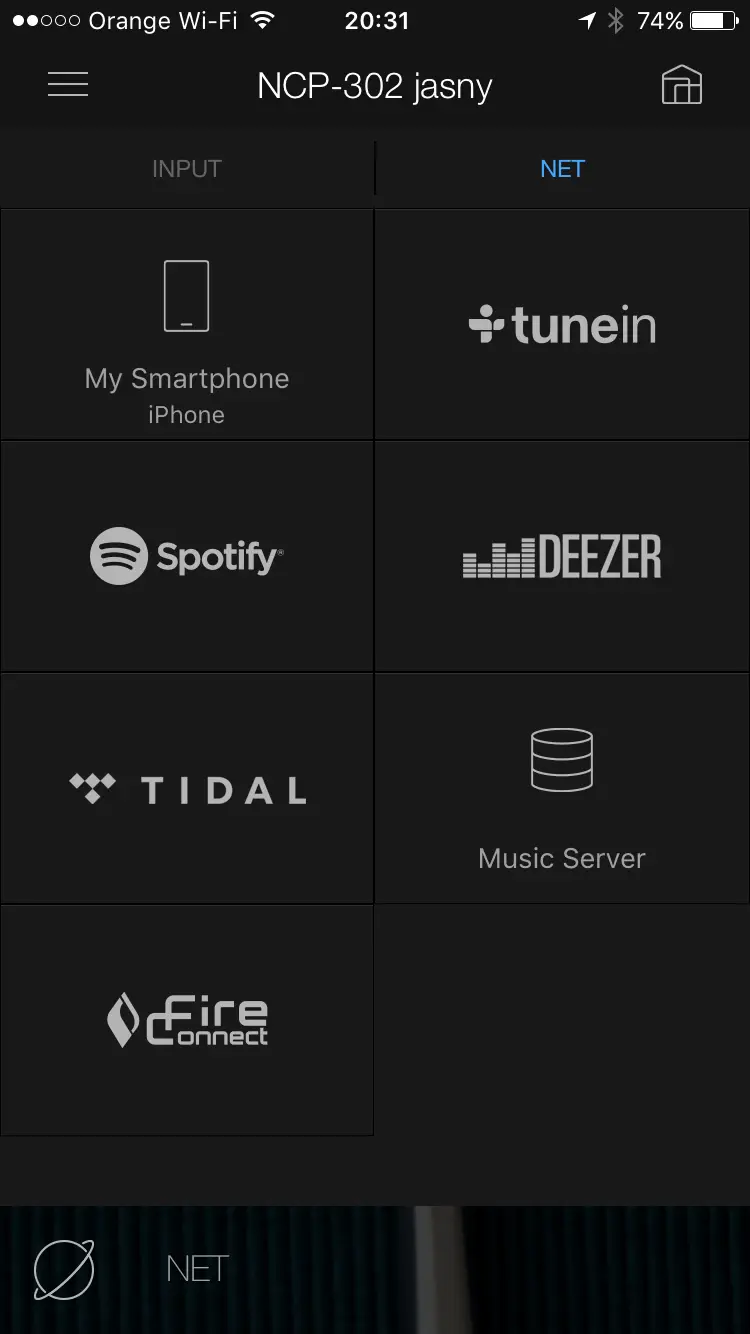
Task: Open FireConnect option
Action: (187, 1020)
